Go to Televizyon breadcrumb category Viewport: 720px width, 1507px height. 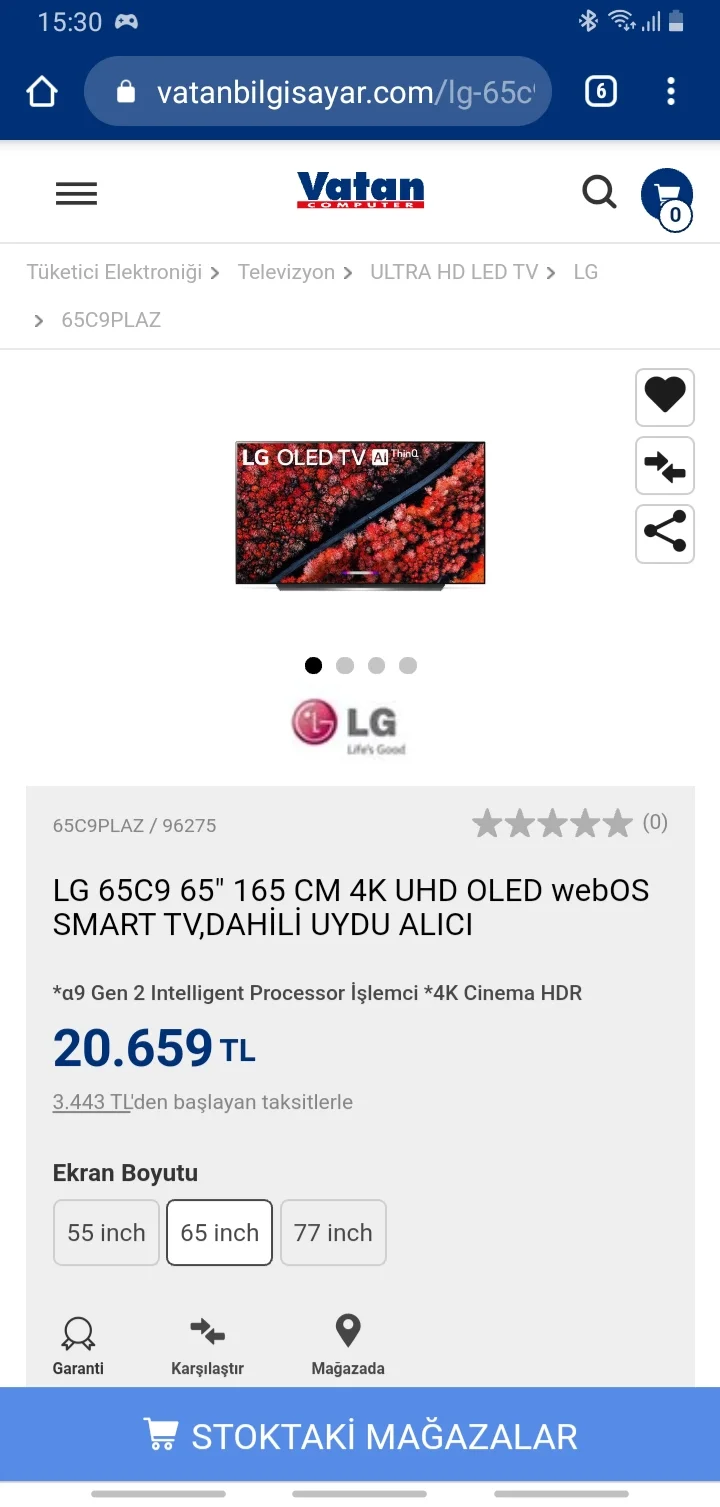tap(286, 272)
